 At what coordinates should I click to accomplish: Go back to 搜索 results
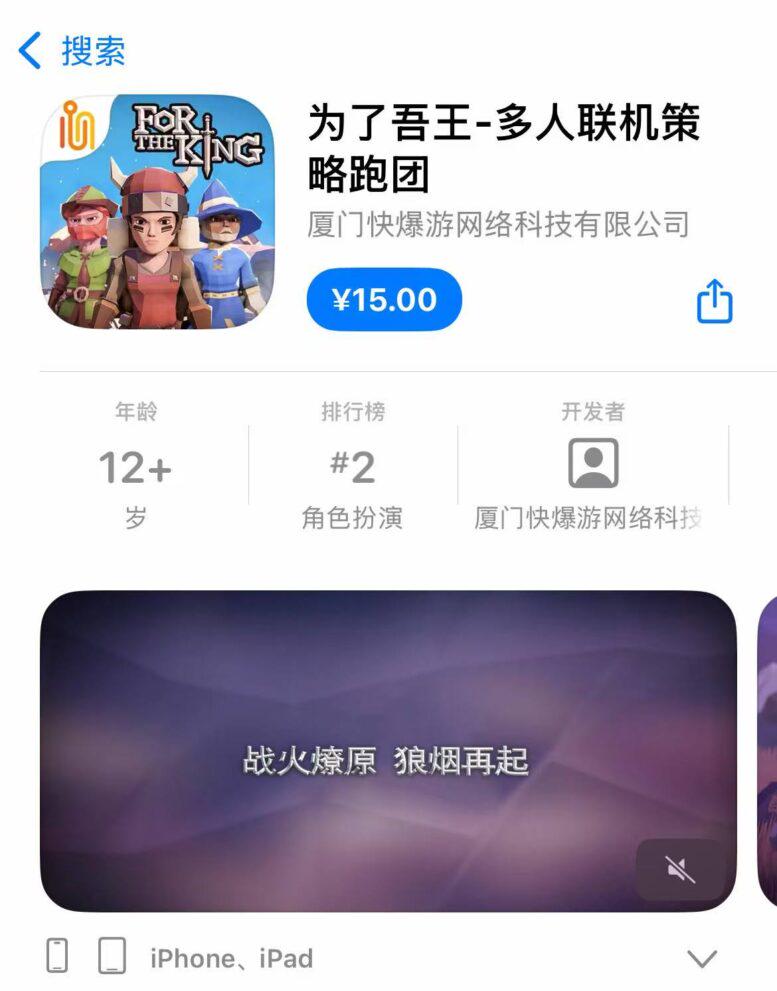click(72, 50)
